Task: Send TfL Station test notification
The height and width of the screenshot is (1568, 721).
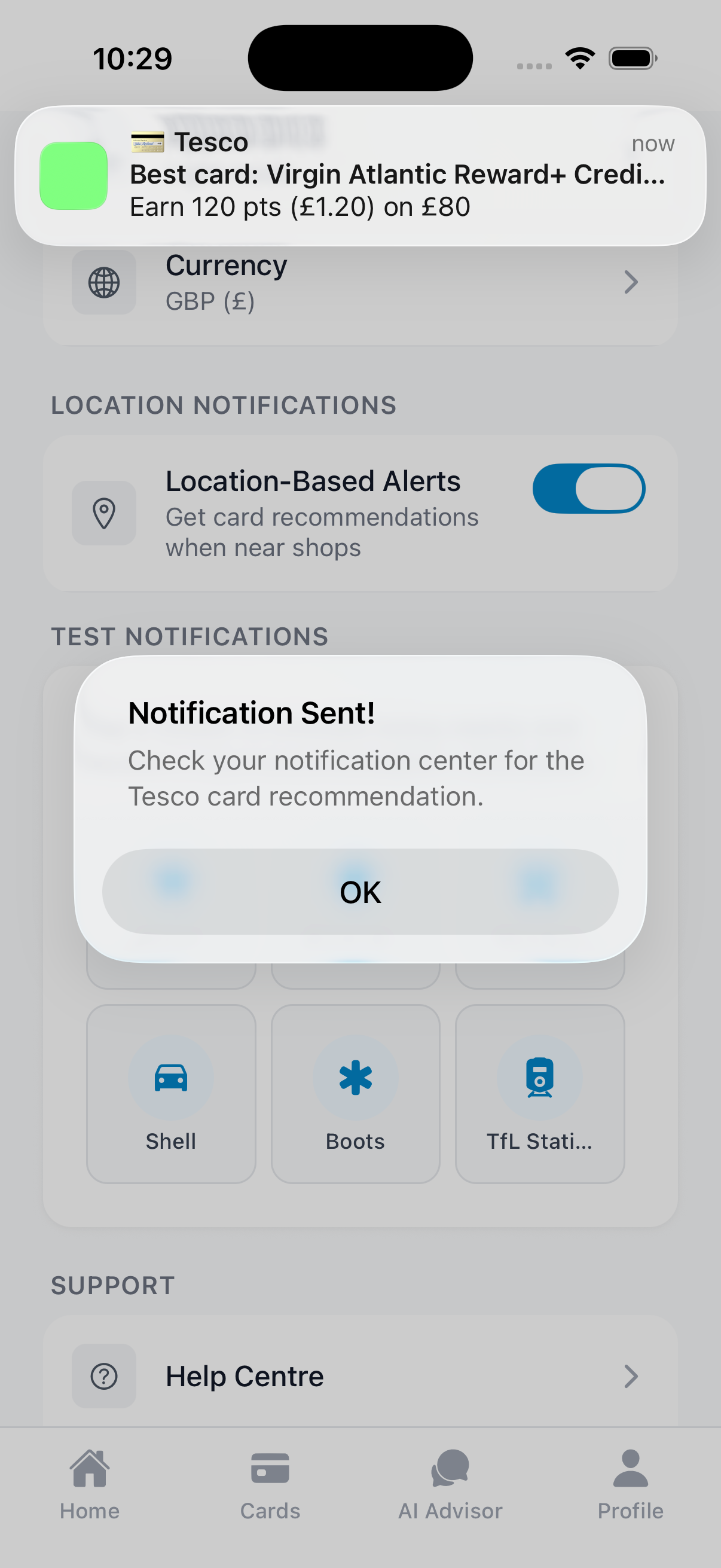Action: click(x=540, y=1093)
